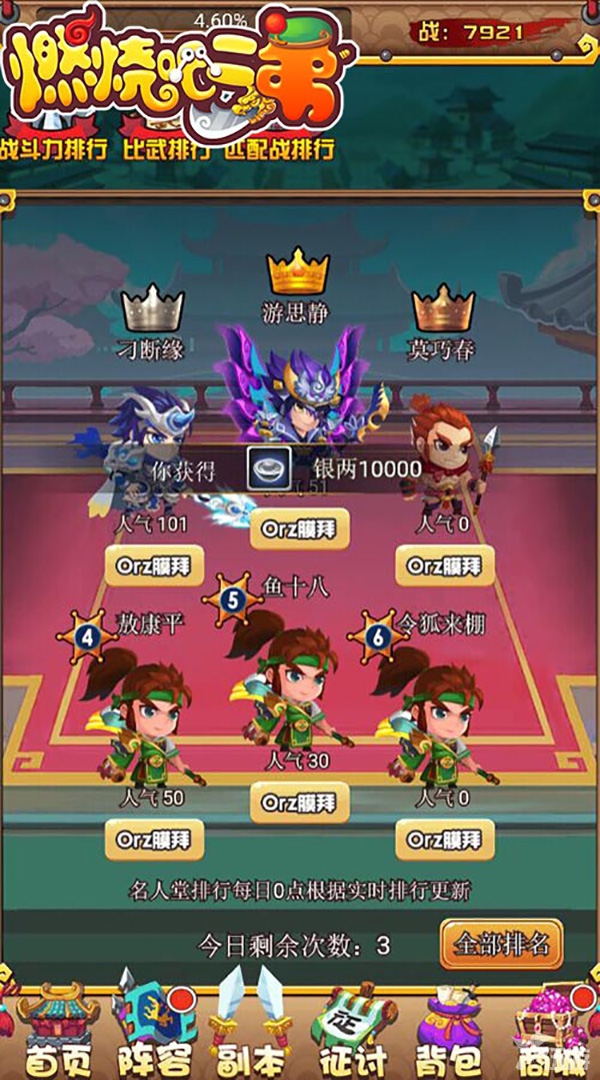Screen dimensions: 600x1080
Task: Tap Orz膜拜 under 刁断缘
Action: [154, 565]
